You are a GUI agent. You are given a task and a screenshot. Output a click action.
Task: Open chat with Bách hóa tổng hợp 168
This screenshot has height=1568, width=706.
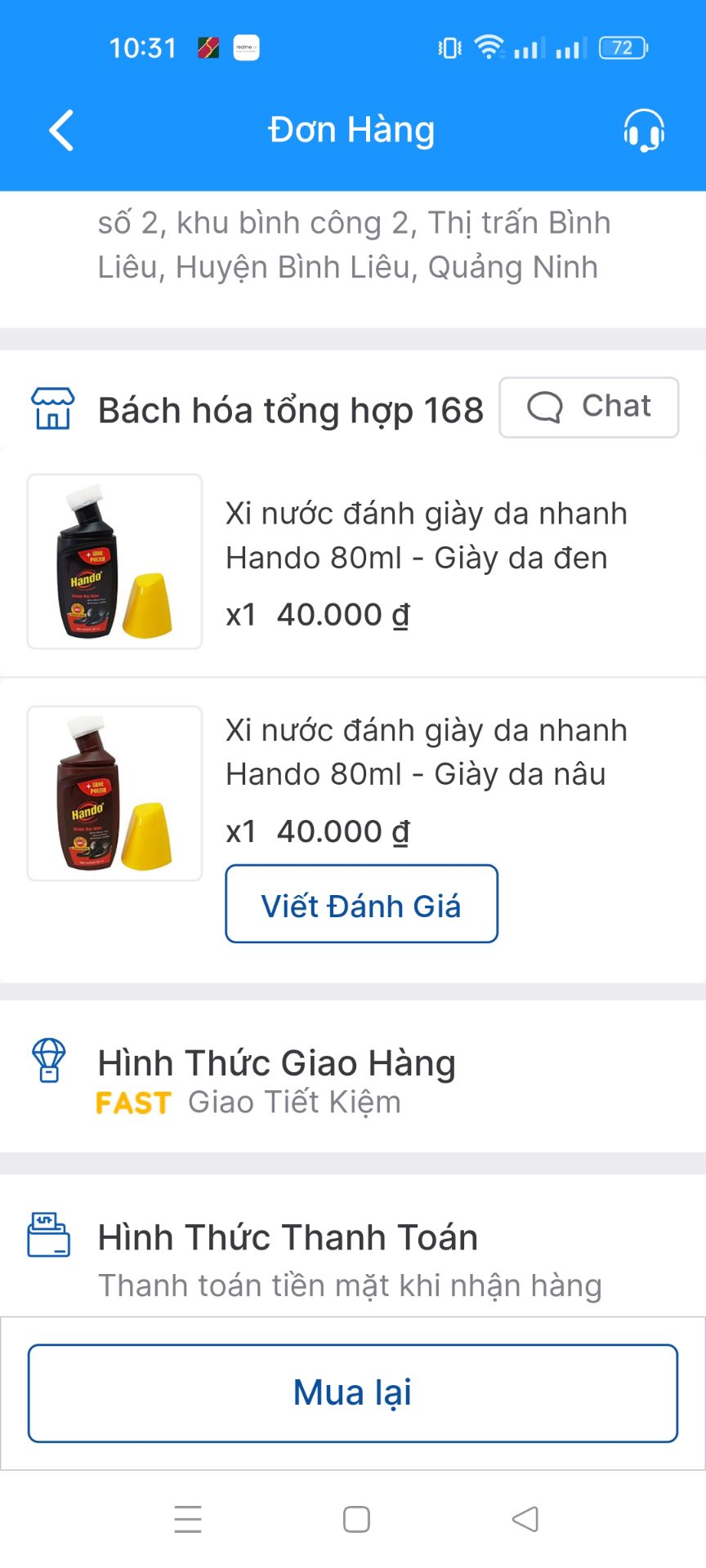tap(588, 407)
